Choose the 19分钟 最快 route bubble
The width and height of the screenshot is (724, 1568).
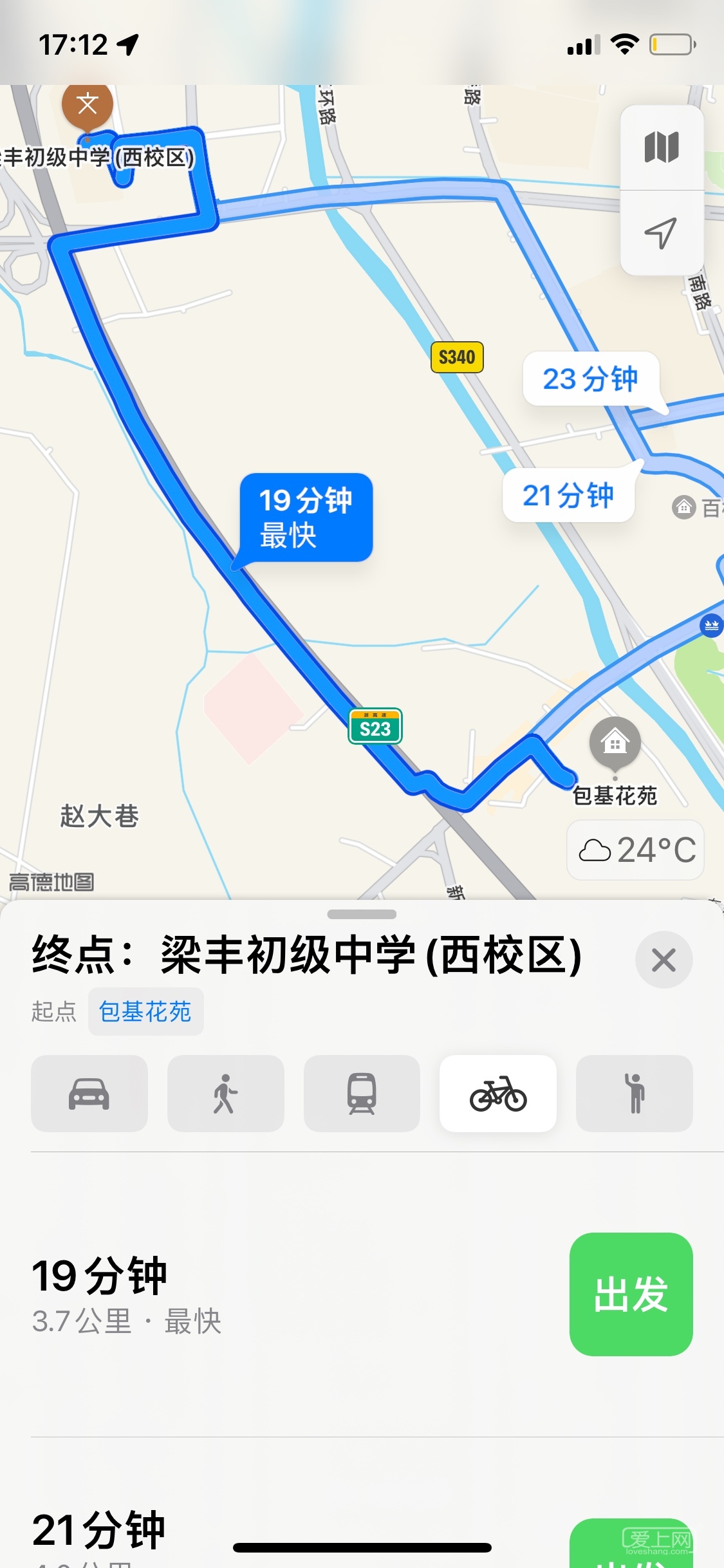tap(306, 518)
